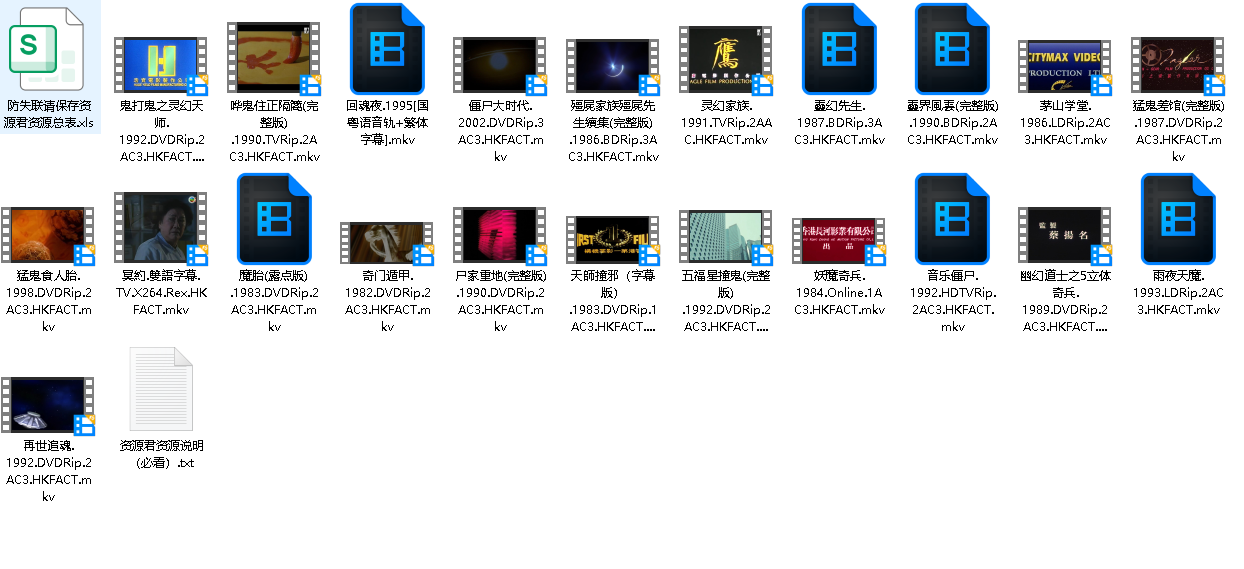Open 猛鬼差馆 1987 DVDRip file
Viewport: 1244px width, 569px height.
[x=1178, y=66]
